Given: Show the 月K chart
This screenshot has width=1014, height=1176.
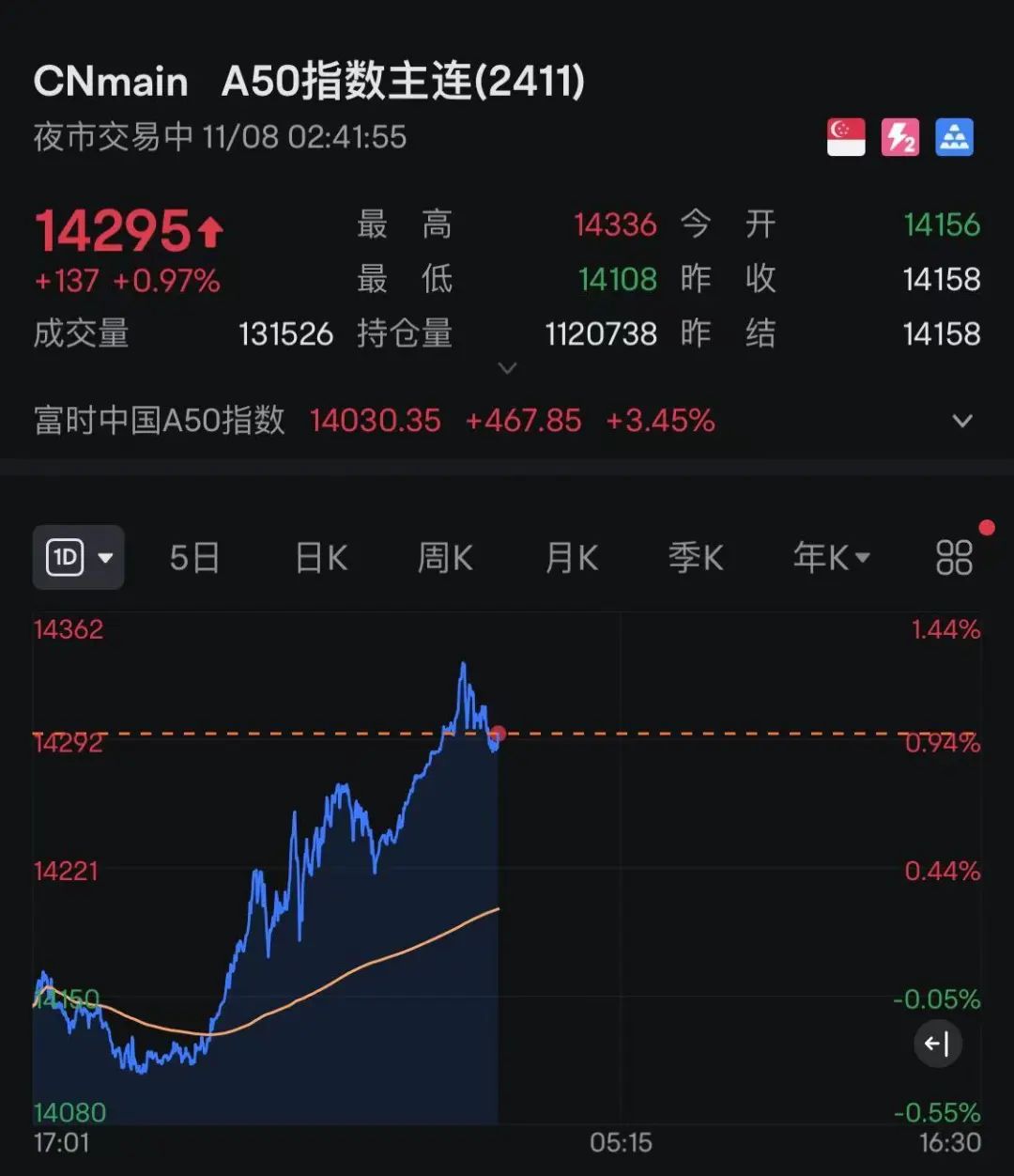Looking at the screenshot, I should tap(571, 558).
